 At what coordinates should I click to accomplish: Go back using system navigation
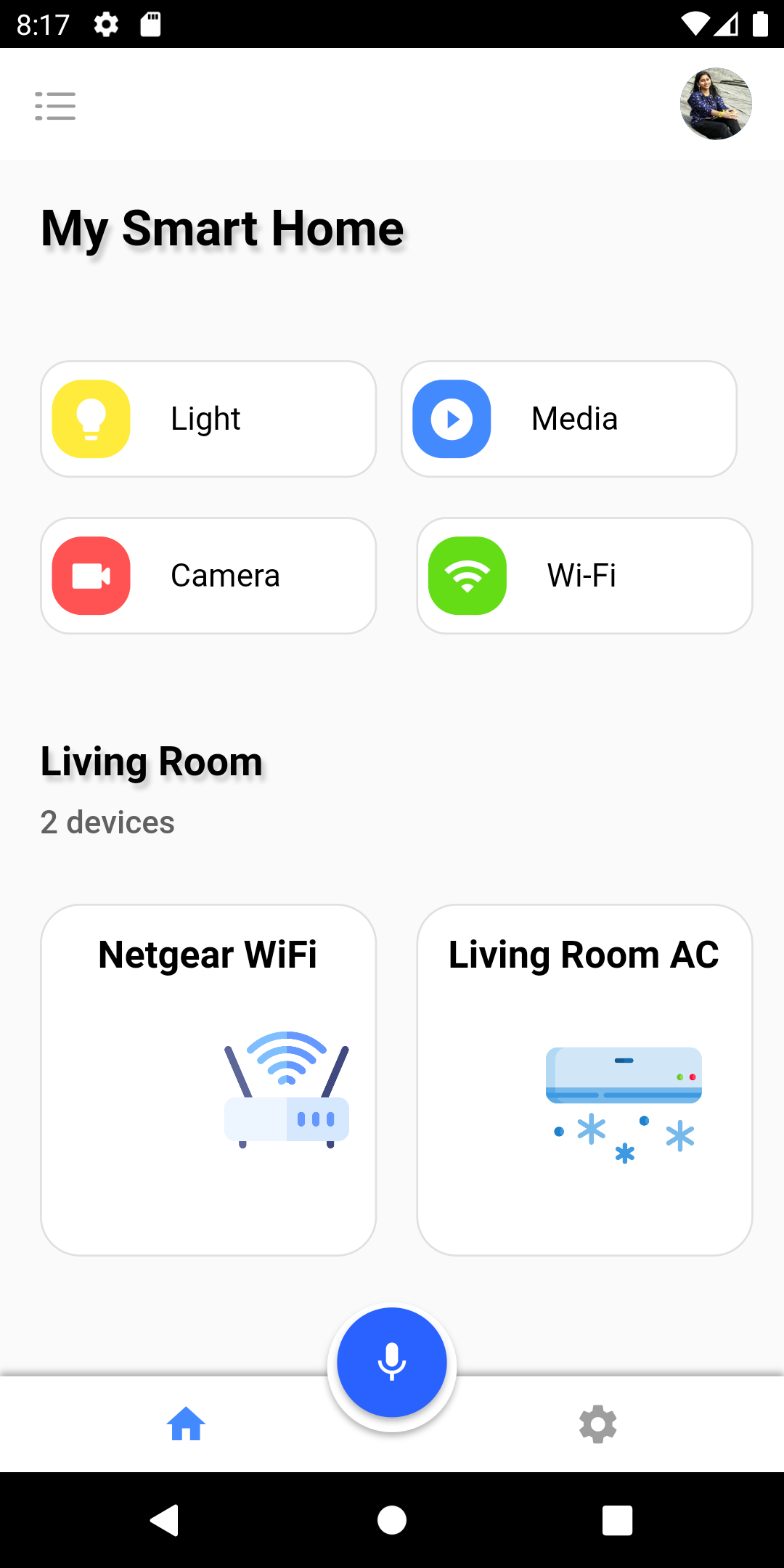point(165,1520)
